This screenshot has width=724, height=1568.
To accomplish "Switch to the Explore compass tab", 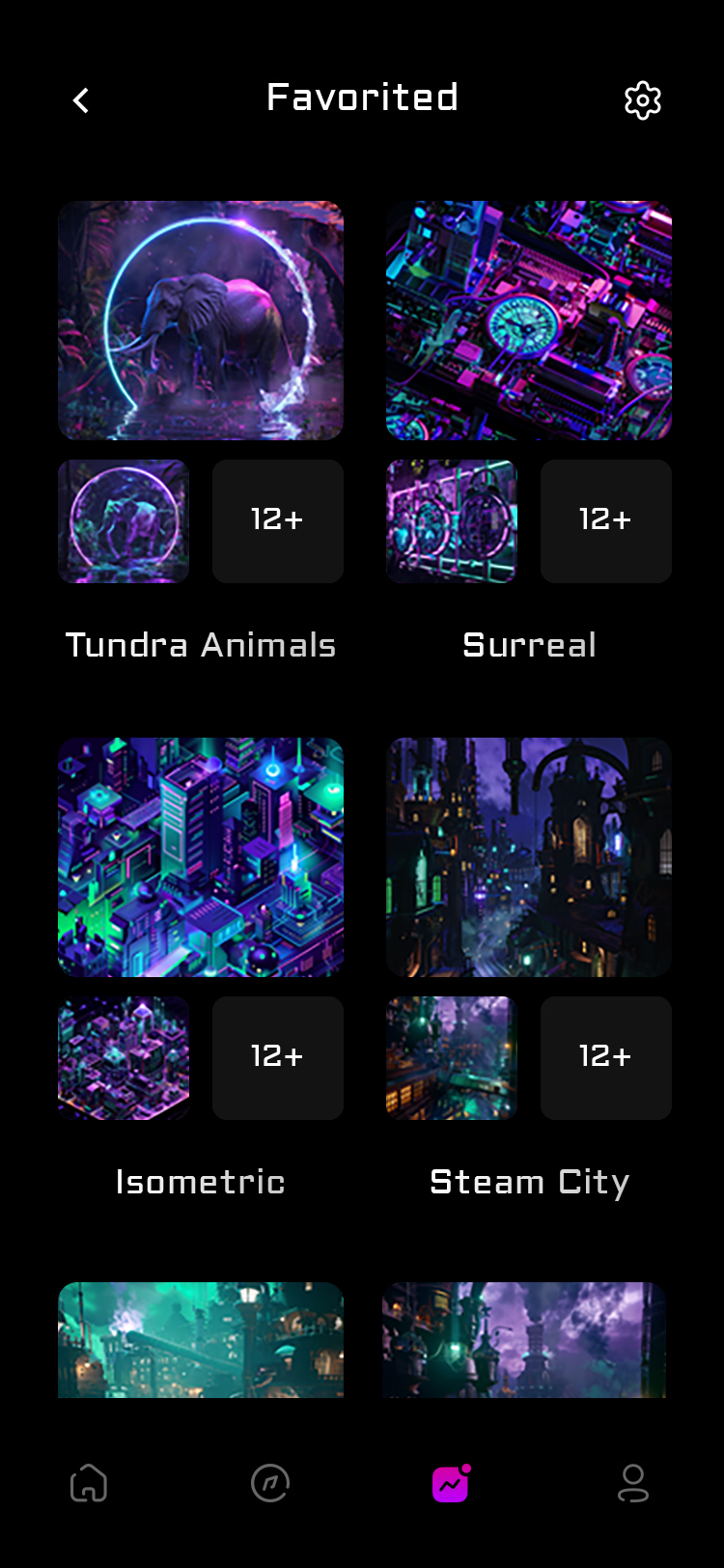I will 270,1483.
